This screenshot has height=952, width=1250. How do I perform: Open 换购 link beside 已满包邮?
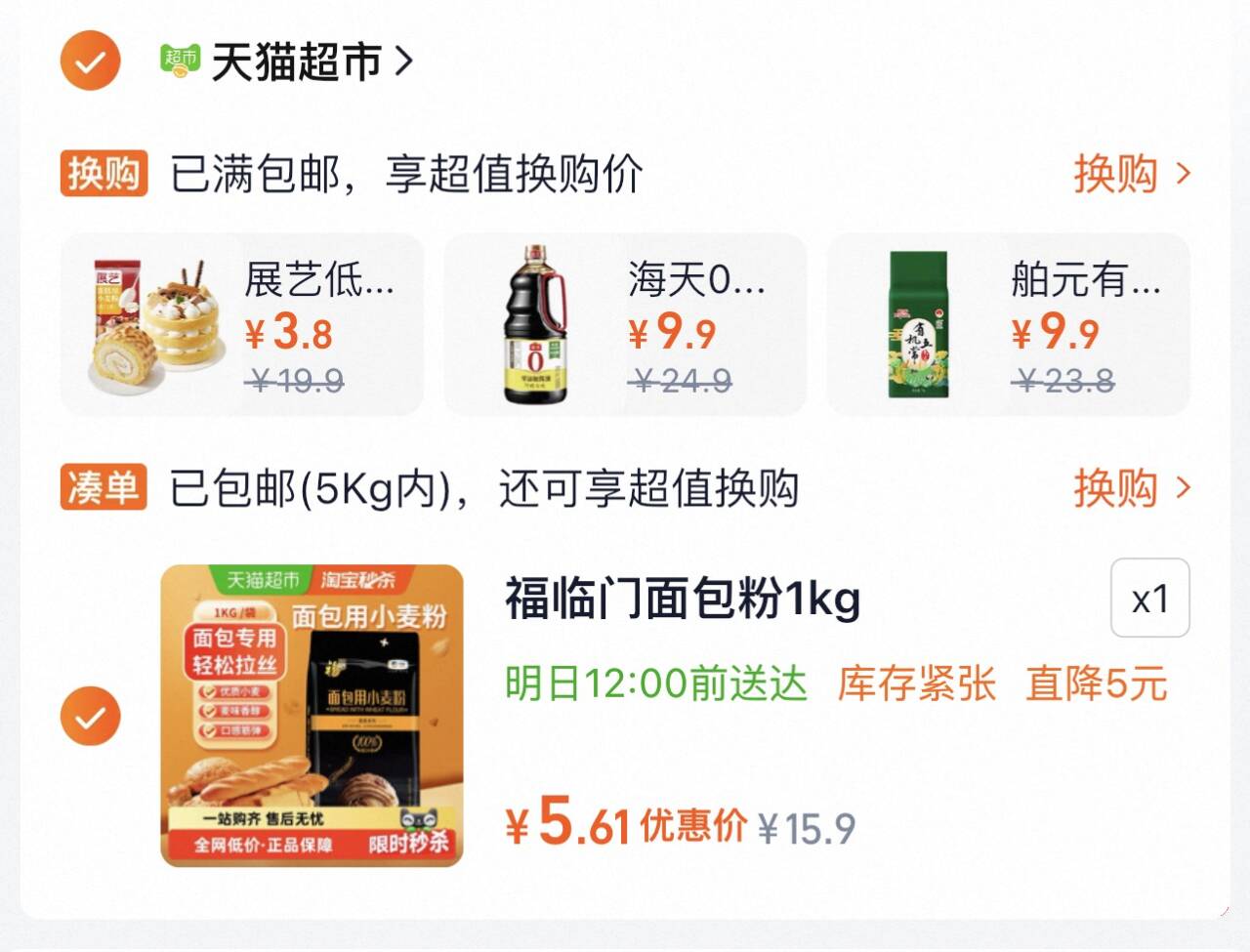1132,175
